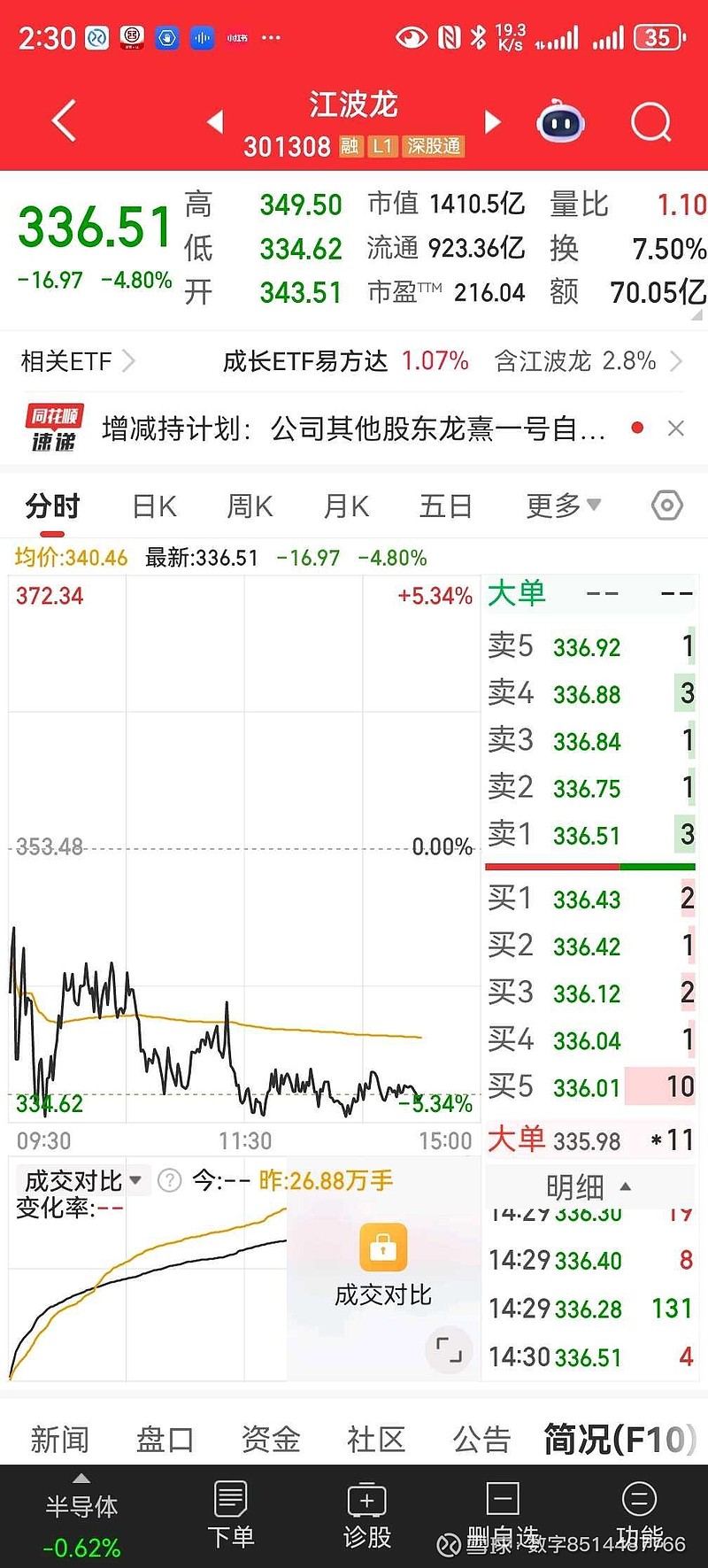Tap the 买5 bid price 336.01 row
The image size is (708, 1568).
[589, 1086]
